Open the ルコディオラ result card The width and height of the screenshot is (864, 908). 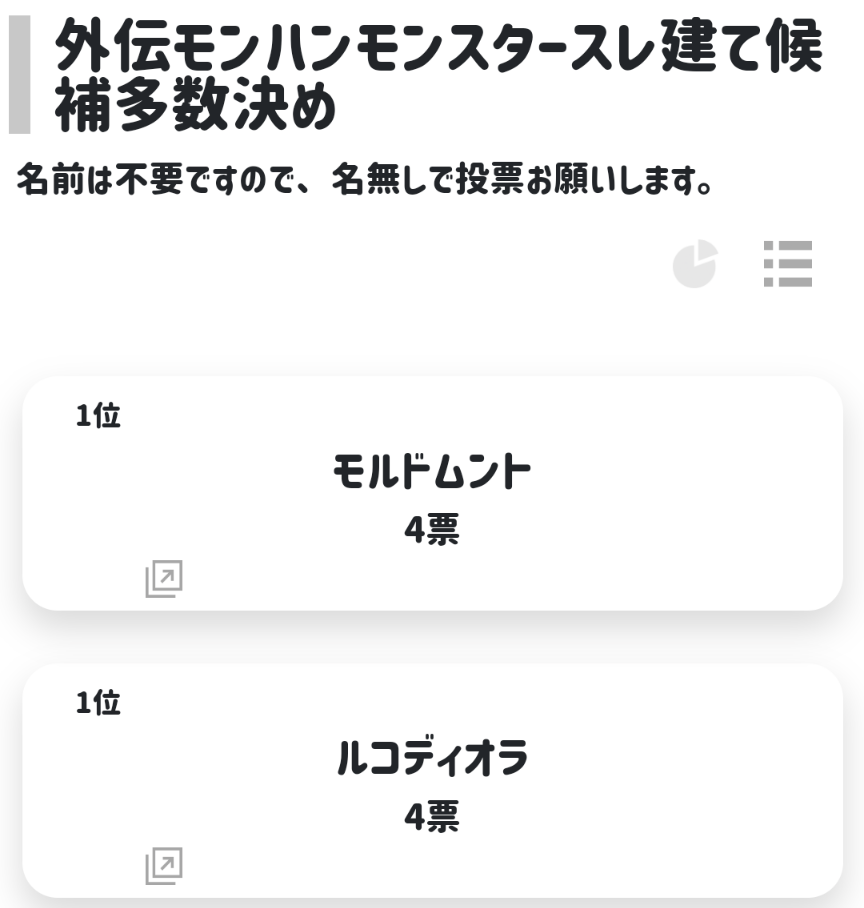[432, 760]
